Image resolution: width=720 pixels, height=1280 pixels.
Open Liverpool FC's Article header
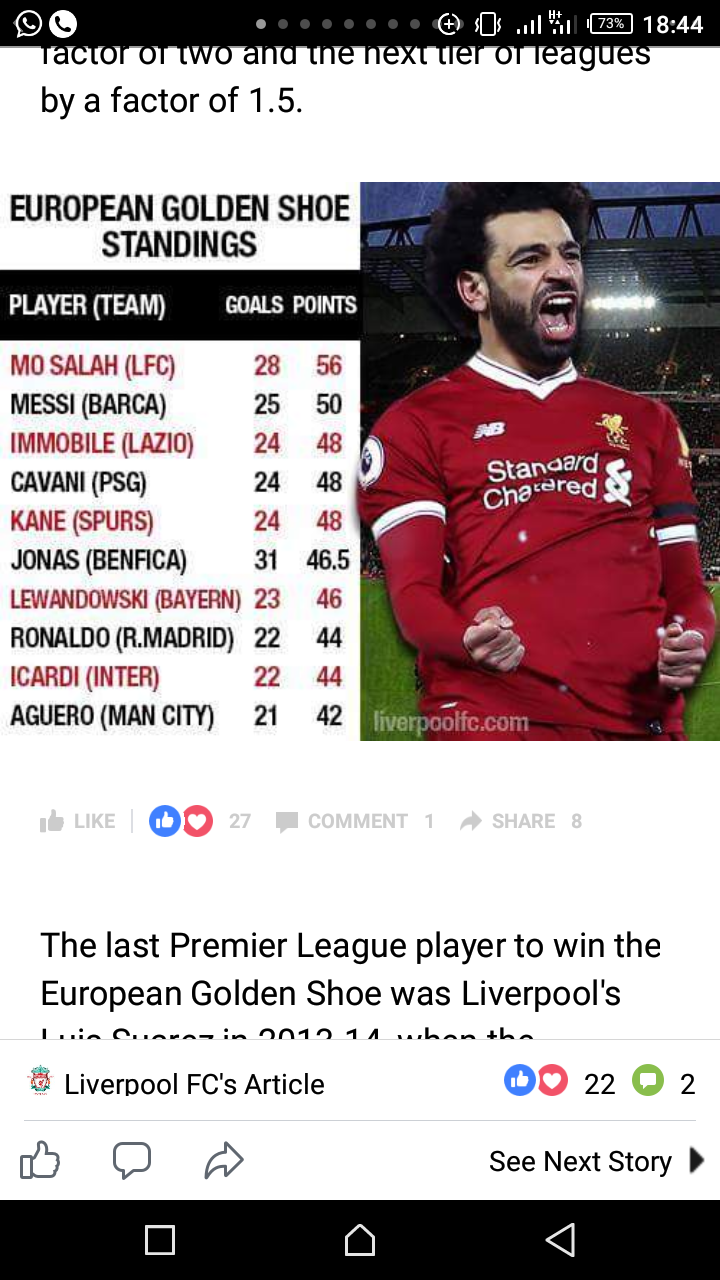click(x=176, y=1083)
